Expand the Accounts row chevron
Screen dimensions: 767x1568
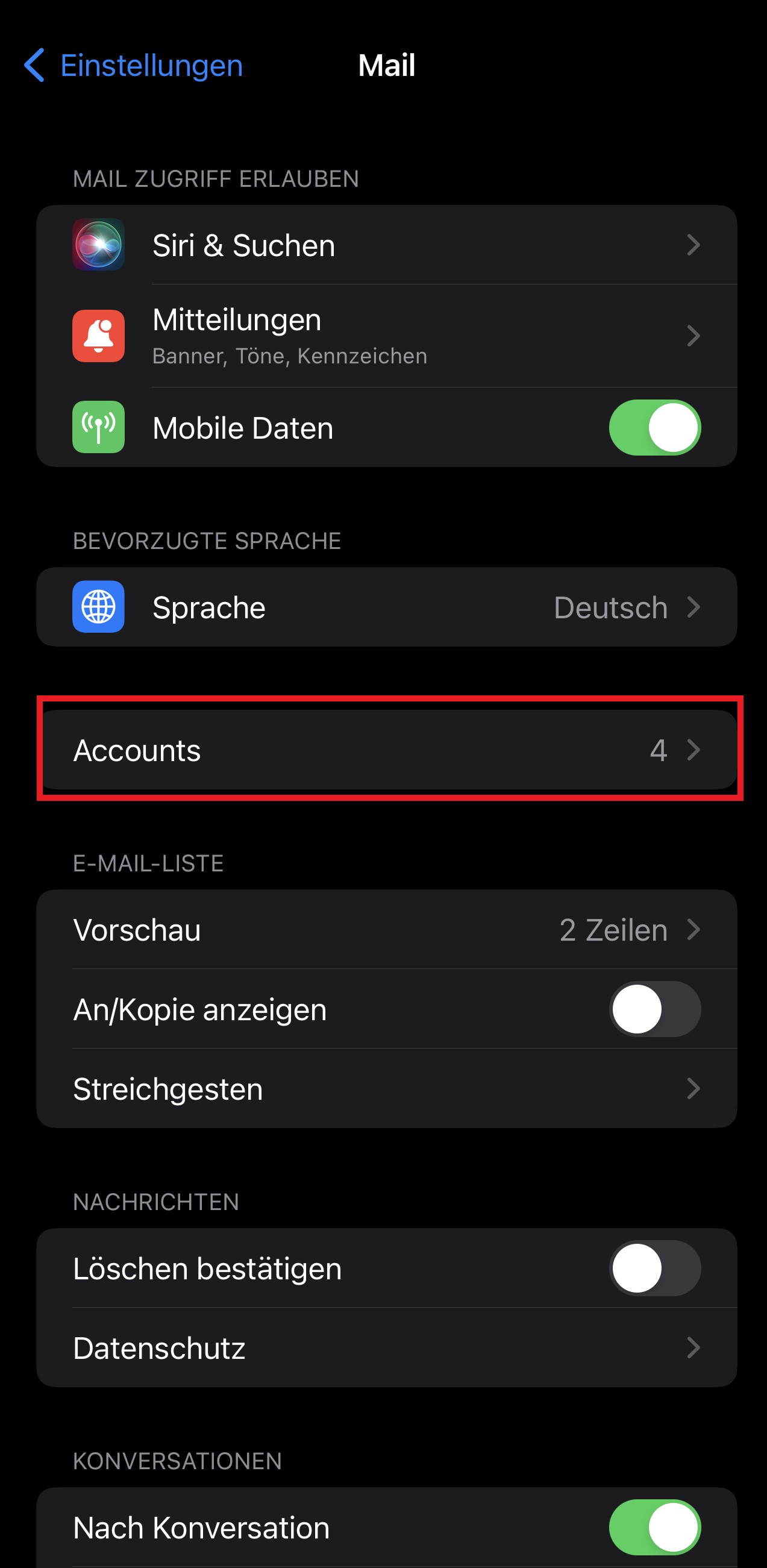[x=694, y=750]
